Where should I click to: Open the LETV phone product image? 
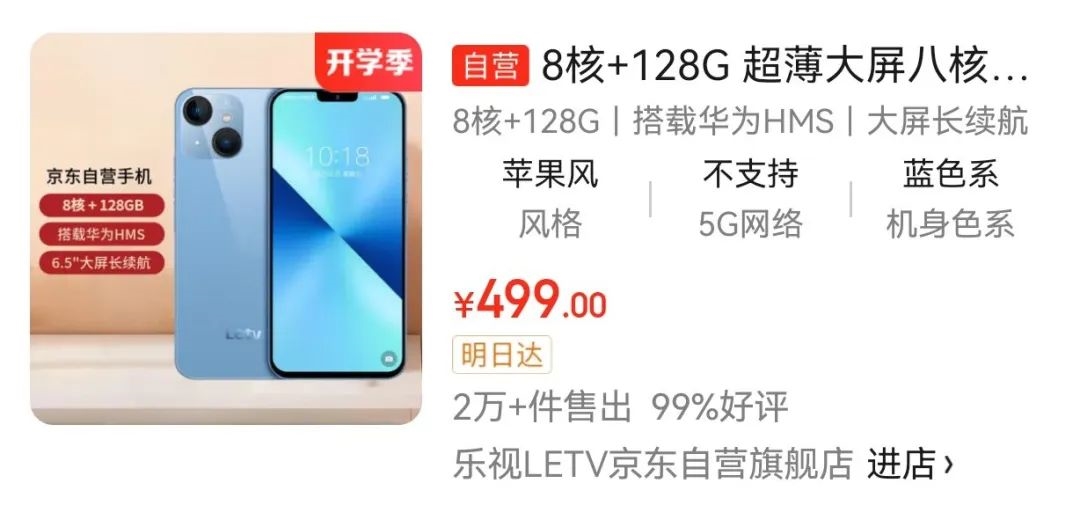click(226, 229)
